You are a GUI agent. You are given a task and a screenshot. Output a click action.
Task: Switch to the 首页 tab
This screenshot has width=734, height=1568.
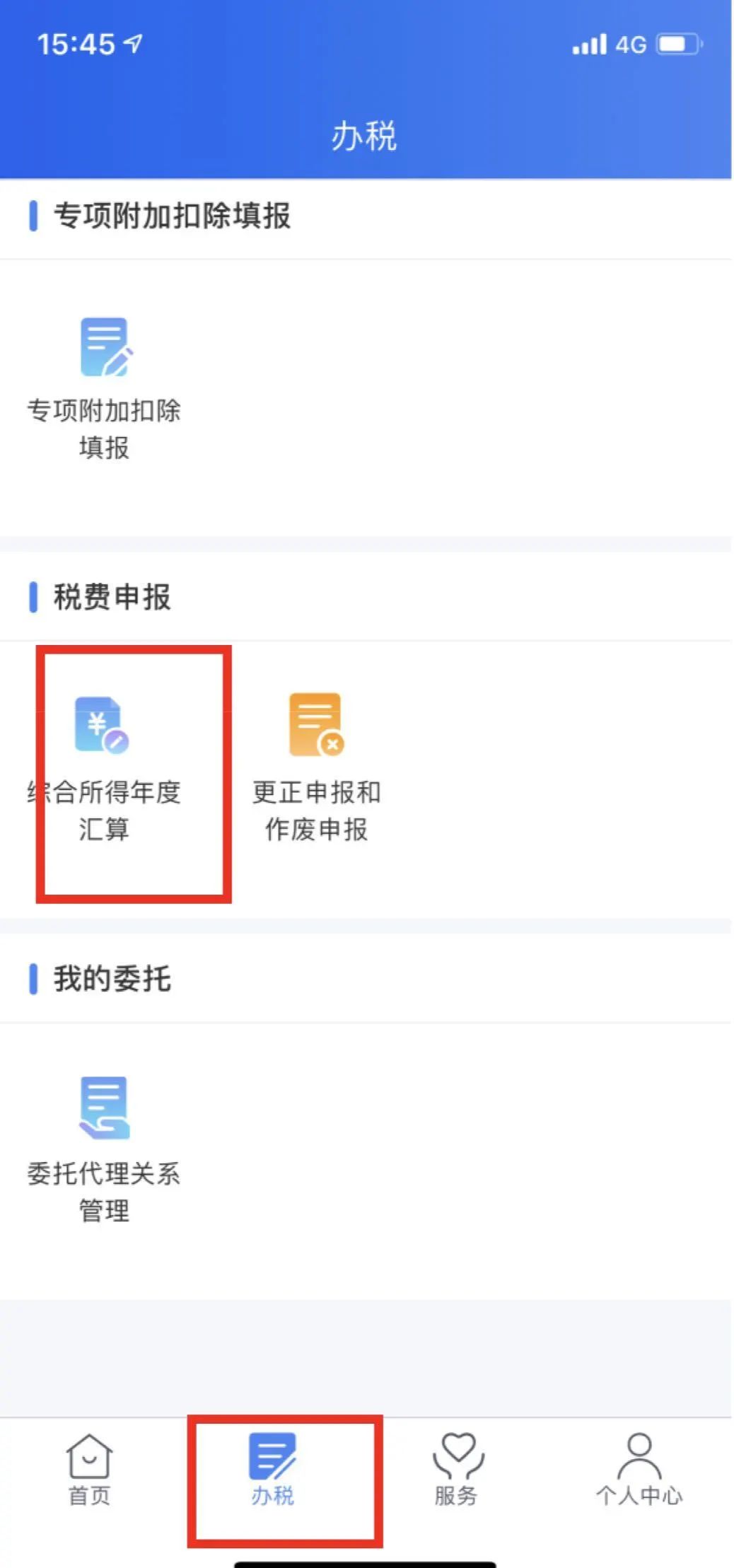click(90, 1469)
